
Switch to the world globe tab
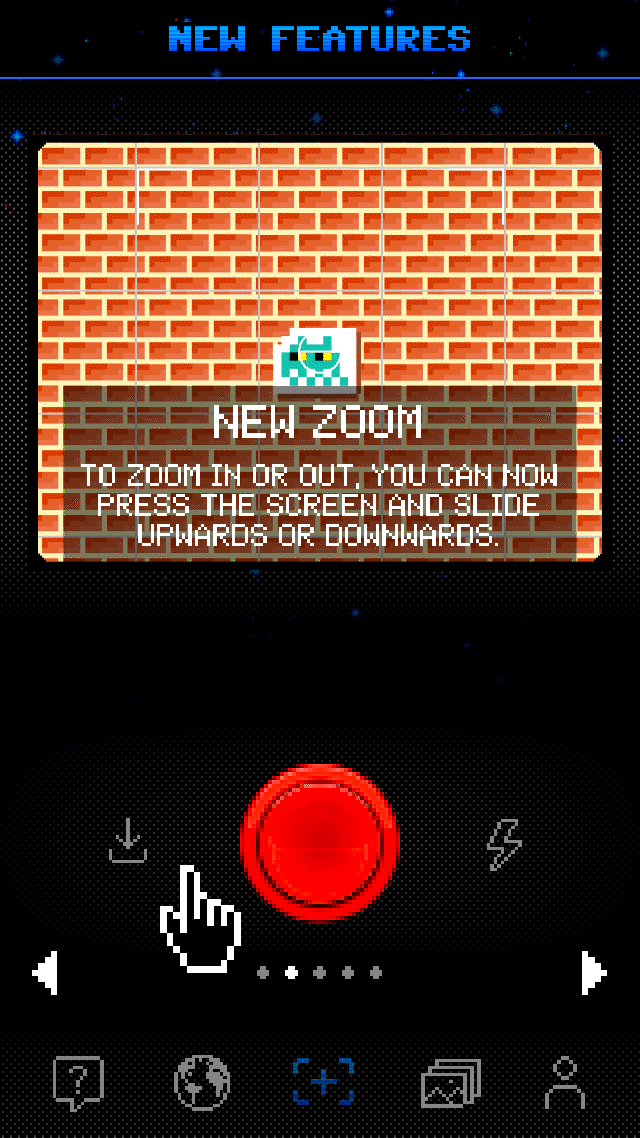[202, 1083]
